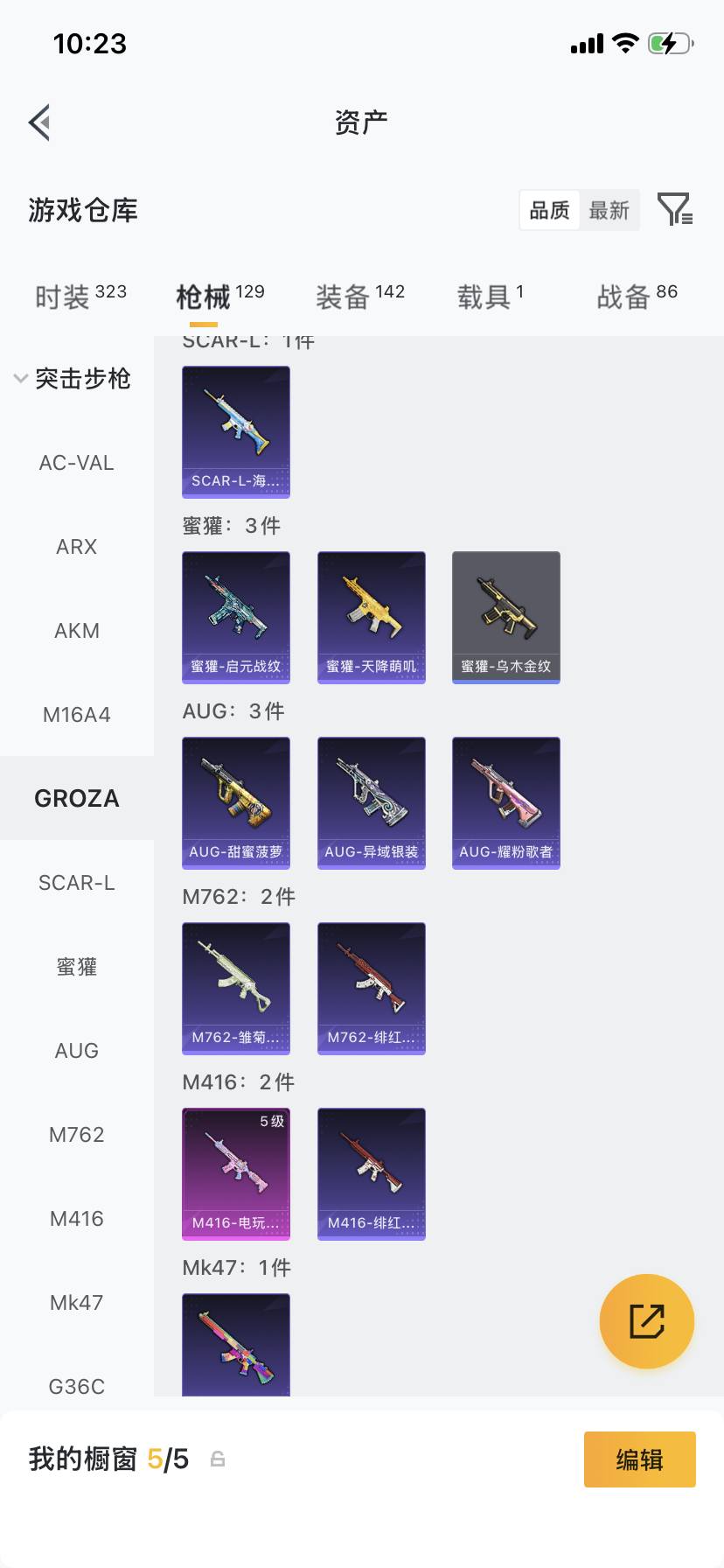Sort by 最新

tap(609, 210)
